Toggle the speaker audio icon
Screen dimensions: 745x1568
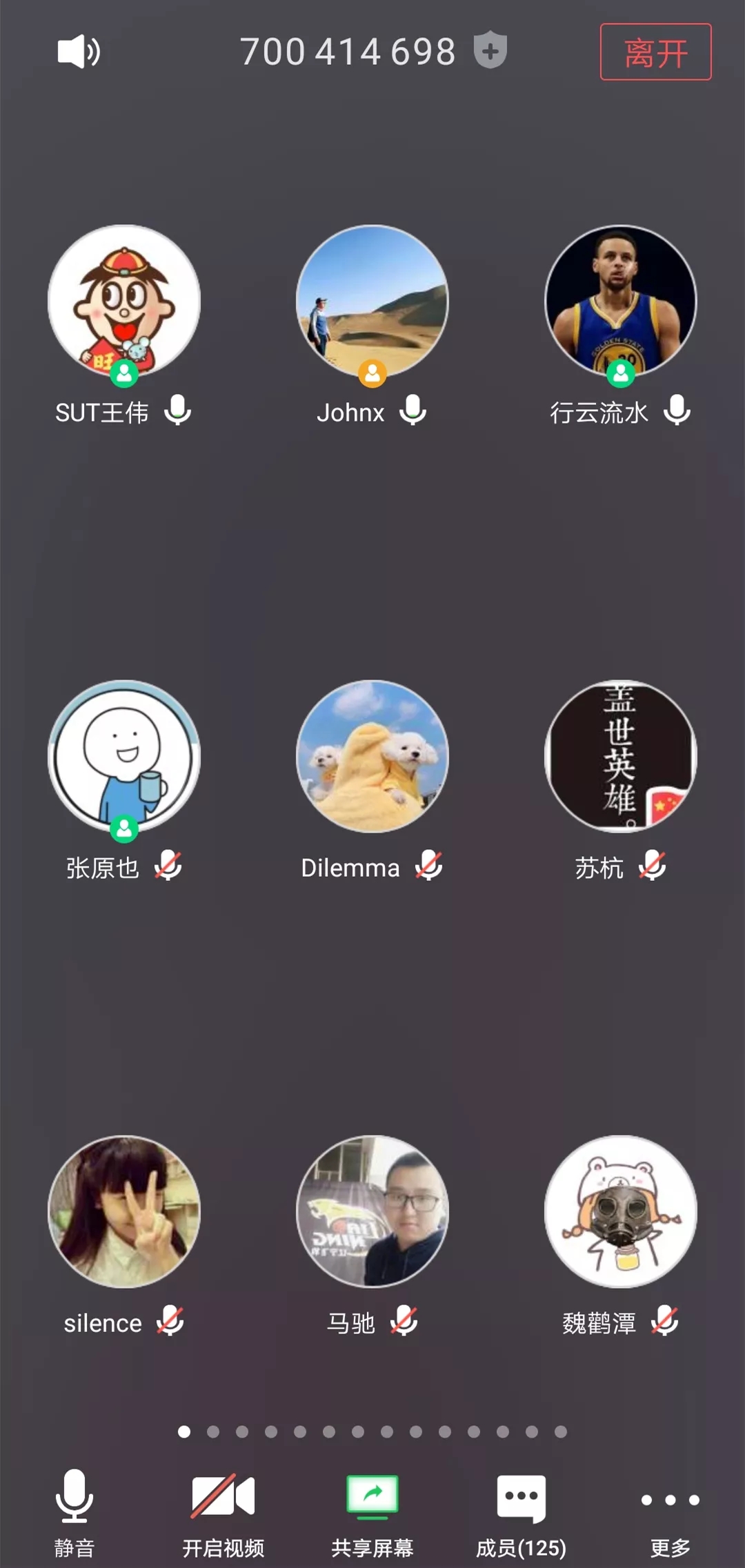[79, 52]
